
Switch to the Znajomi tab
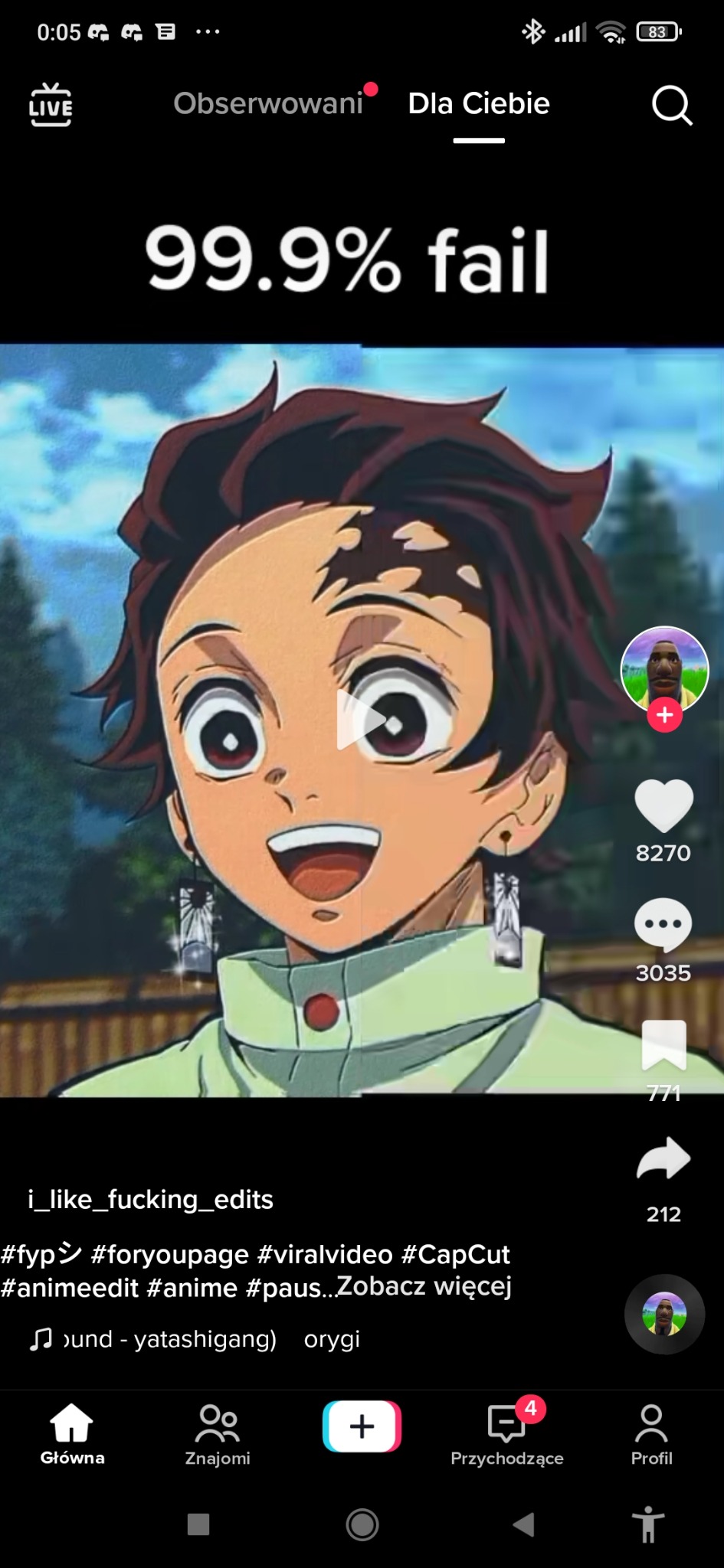[x=218, y=1434]
